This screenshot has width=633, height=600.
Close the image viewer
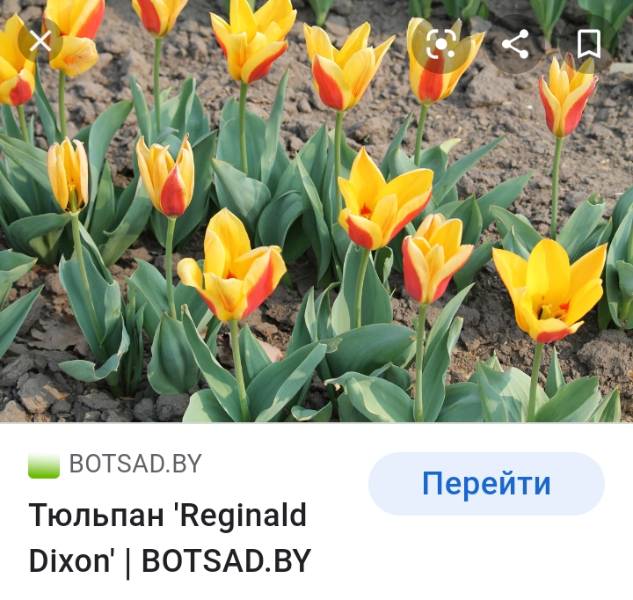point(40,41)
